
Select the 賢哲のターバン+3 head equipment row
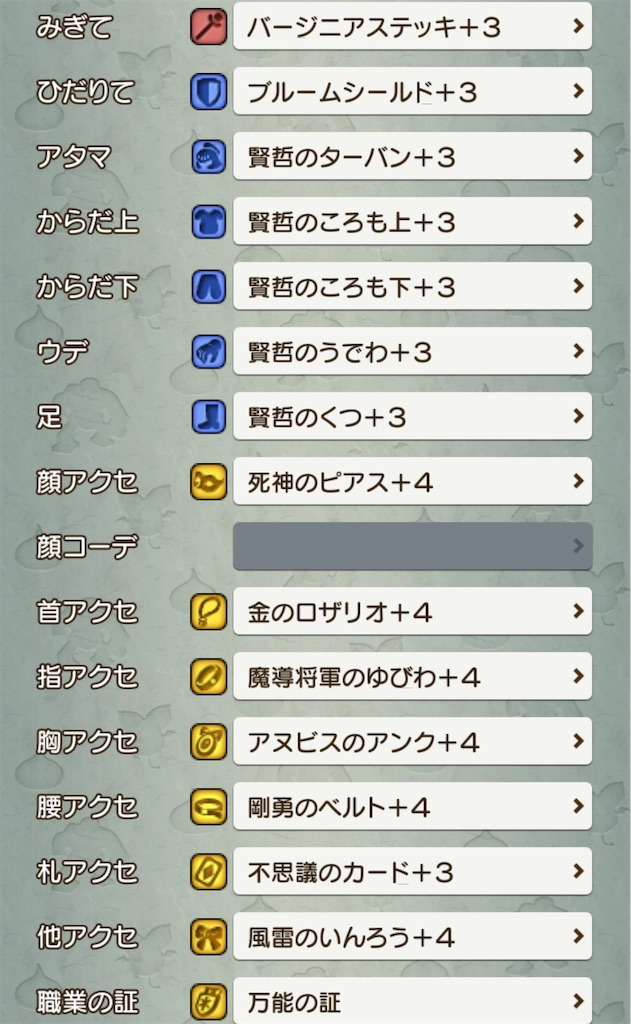click(x=412, y=157)
